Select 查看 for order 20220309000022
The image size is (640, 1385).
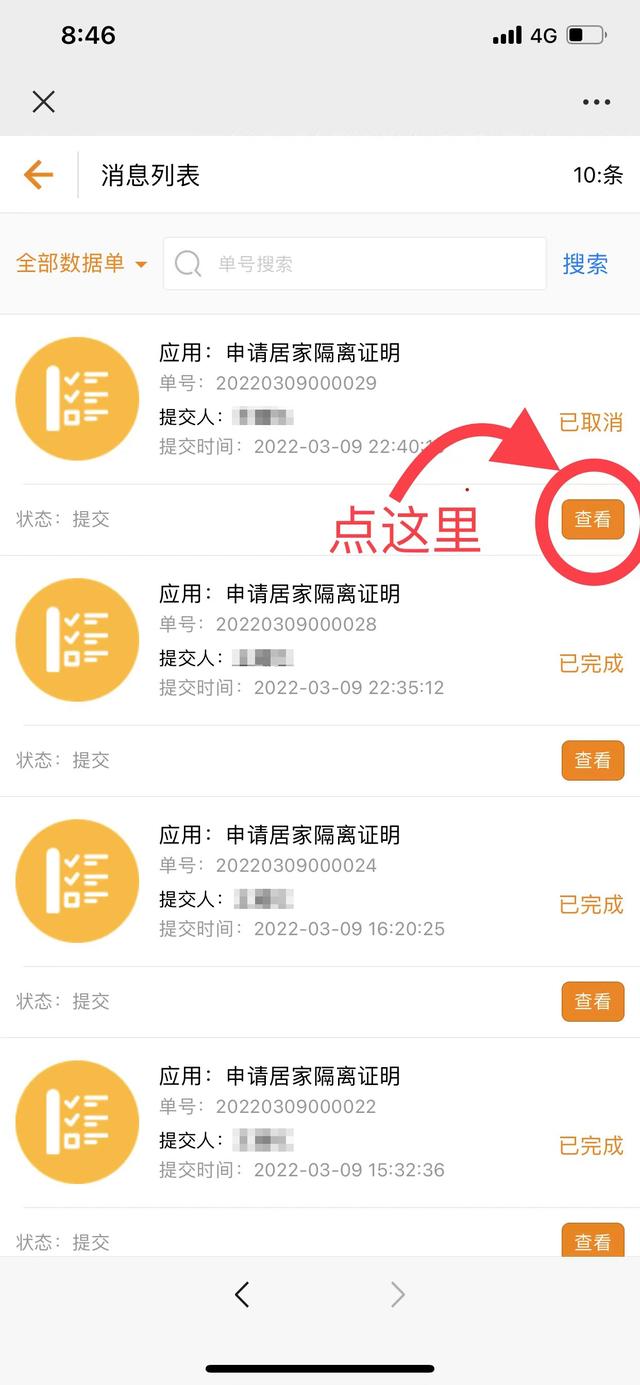click(x=593, y=1240)
